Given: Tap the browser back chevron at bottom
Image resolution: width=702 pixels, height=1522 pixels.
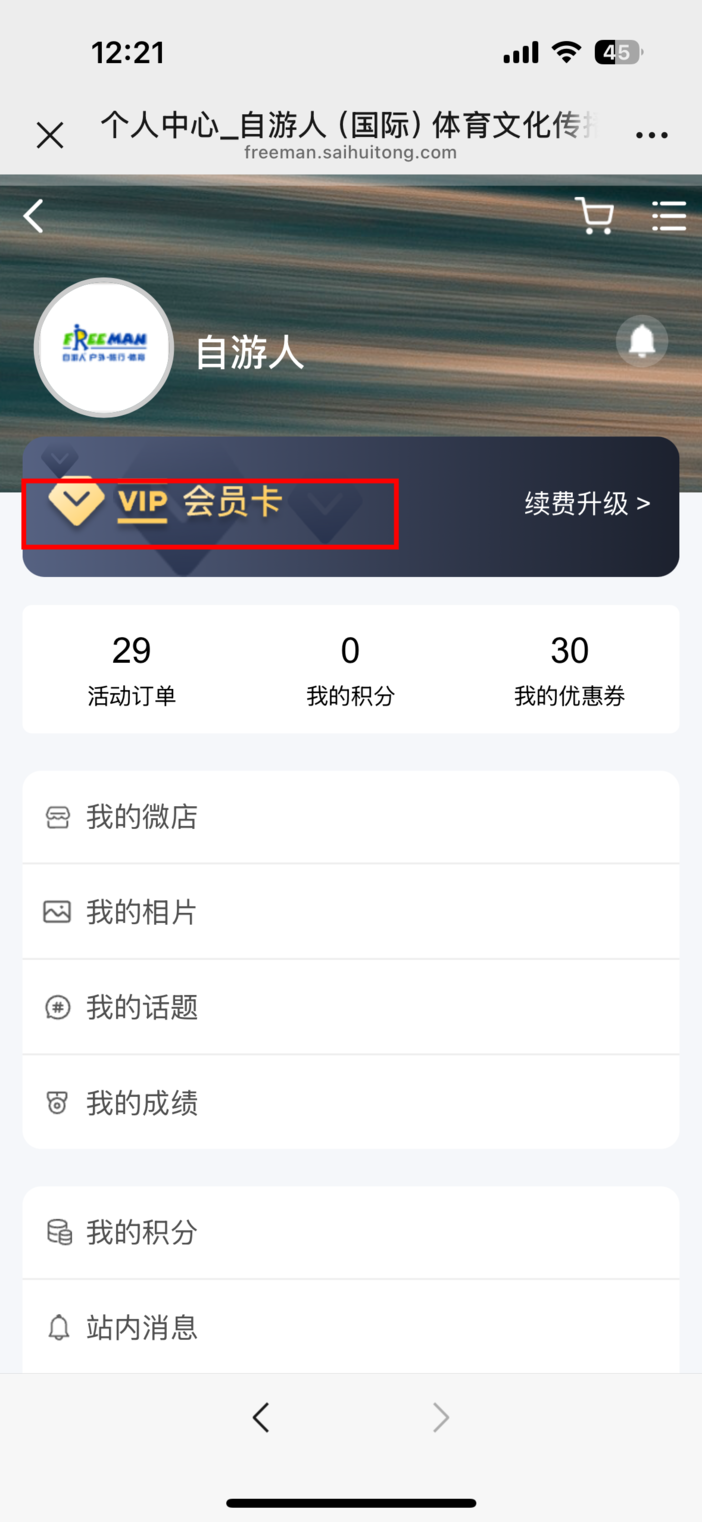Looking at the screenshot, I should coord(261,1417).
